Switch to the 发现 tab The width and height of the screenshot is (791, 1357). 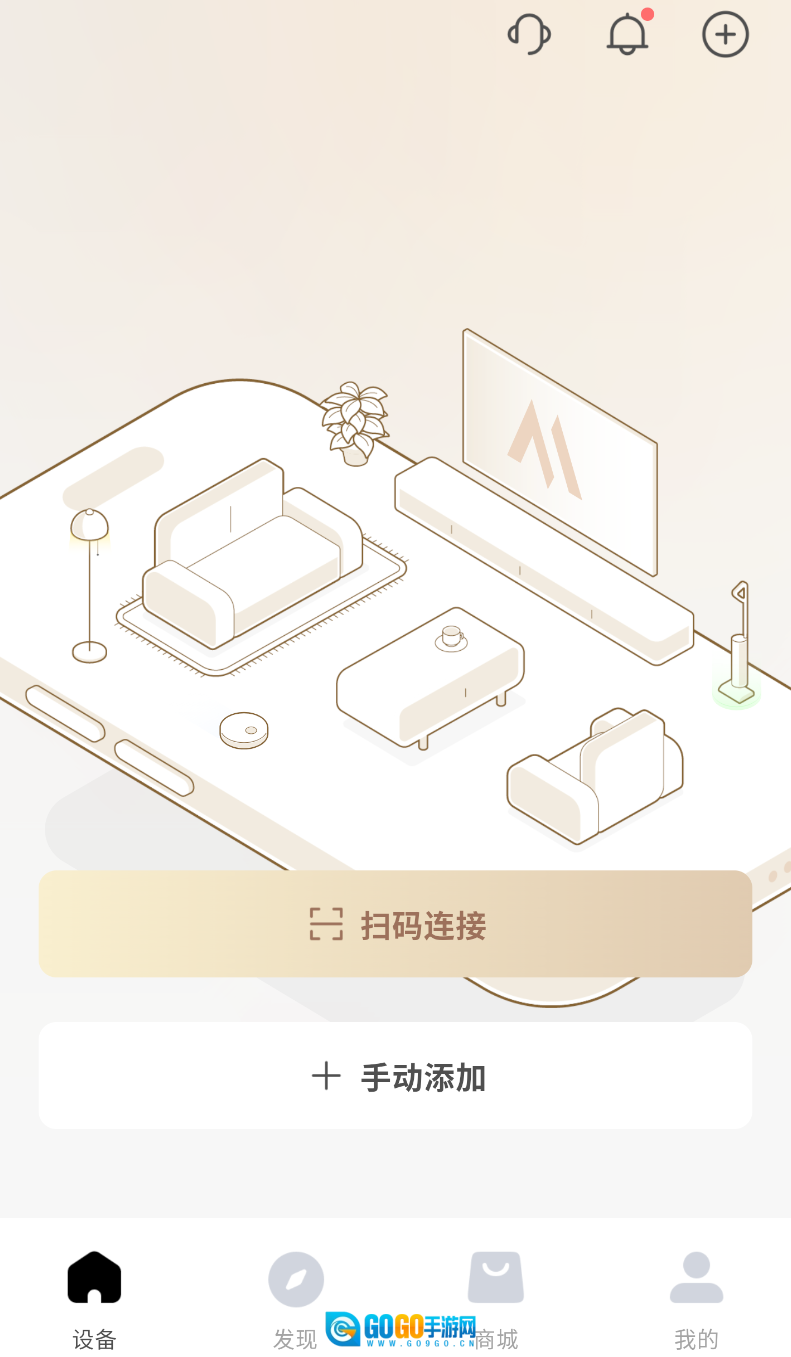coord(295,1300)
